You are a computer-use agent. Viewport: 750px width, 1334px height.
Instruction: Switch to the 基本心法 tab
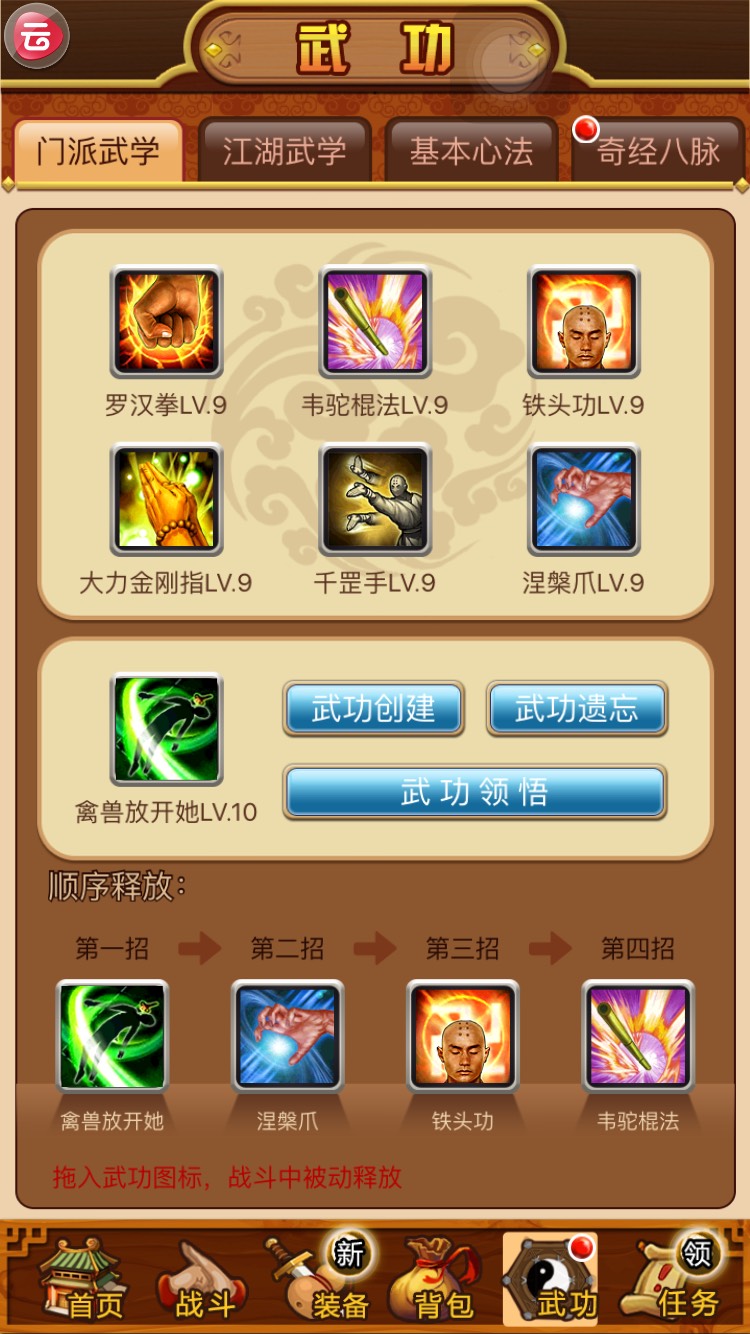tap(471, 151)
